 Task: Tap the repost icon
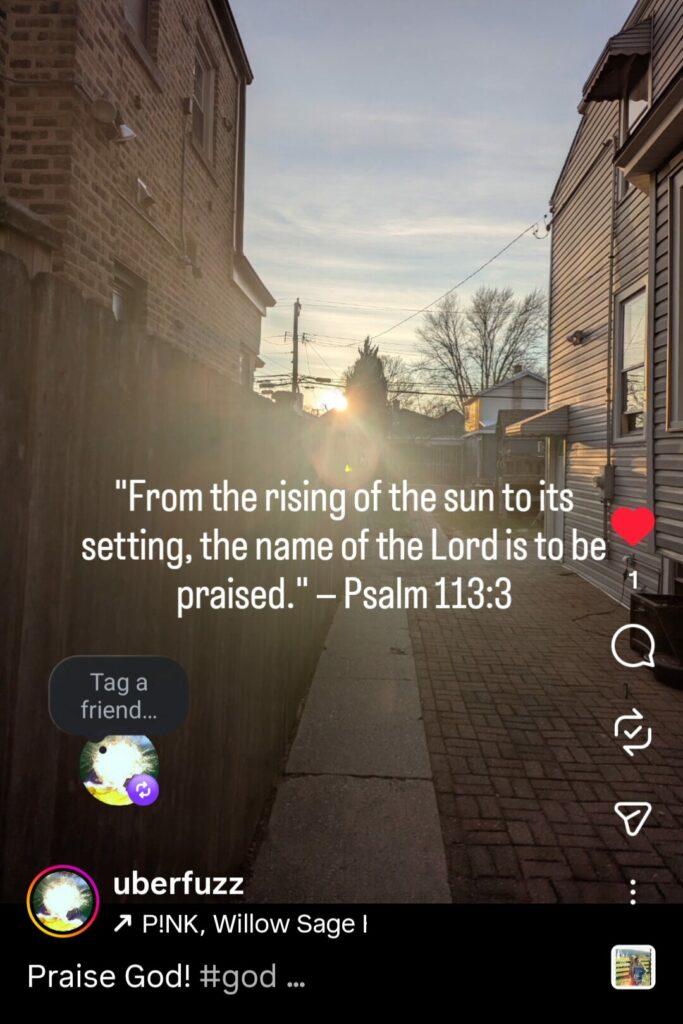point(632,733)
